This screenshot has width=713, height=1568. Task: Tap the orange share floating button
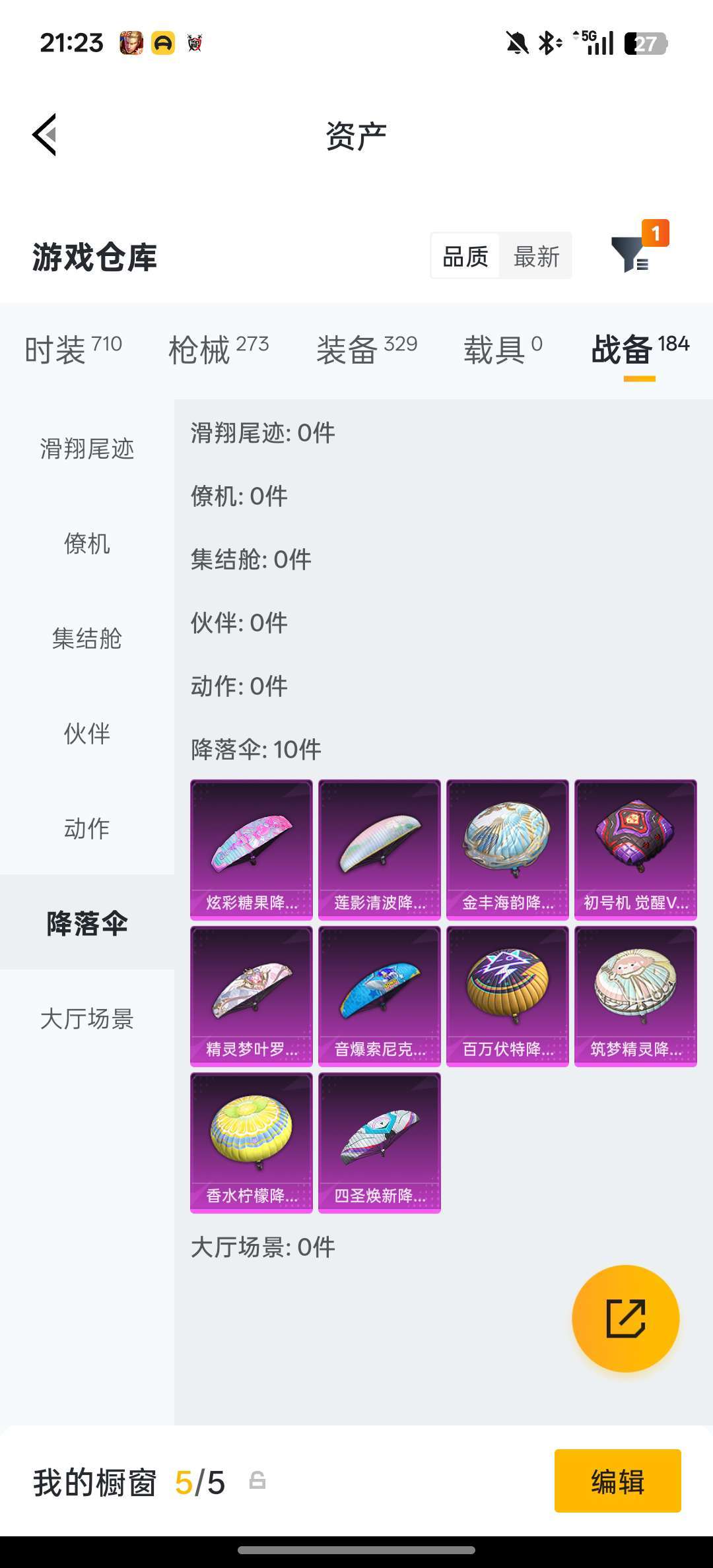(x=625, y=1319)
